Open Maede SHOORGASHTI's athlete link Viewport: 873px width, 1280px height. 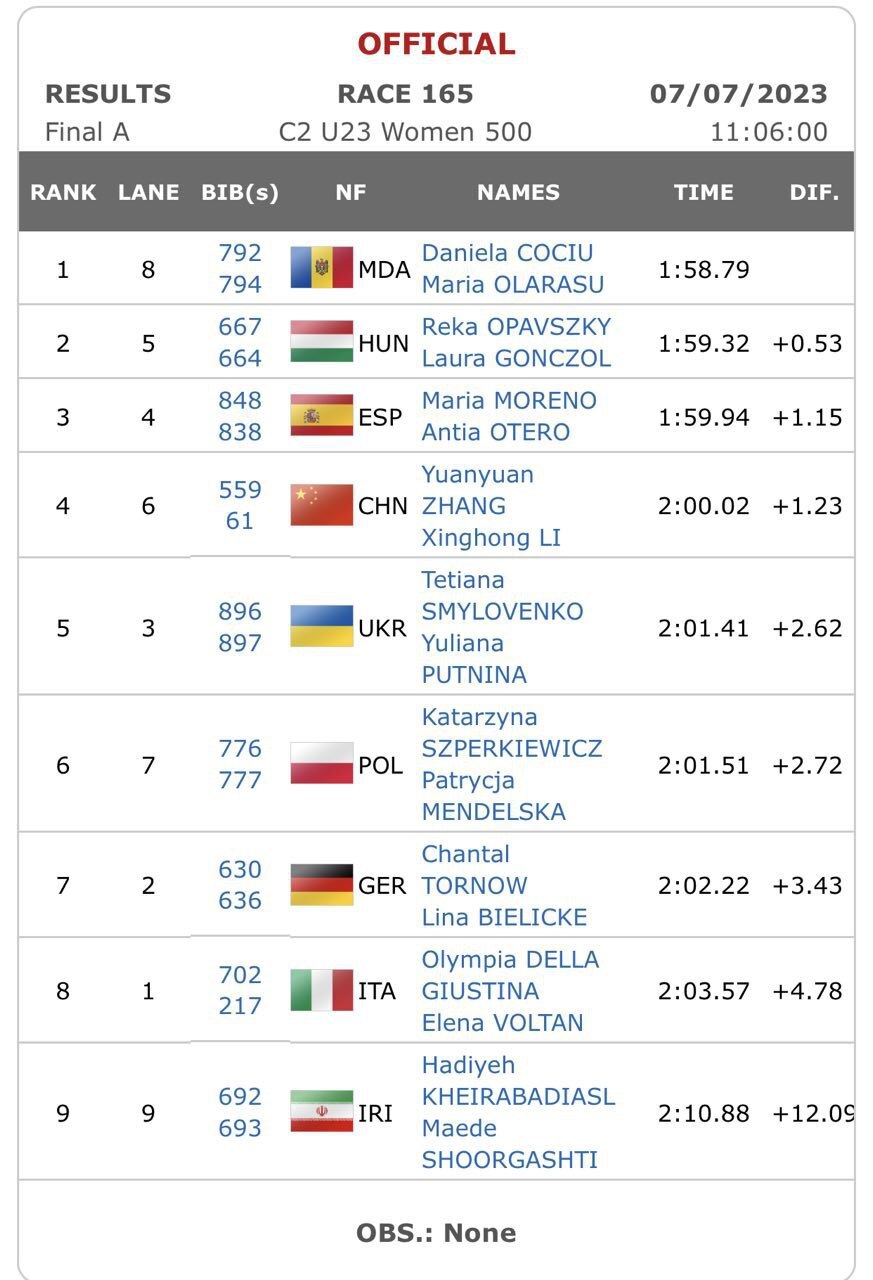pyautogui.click(x=508, y=1144)
